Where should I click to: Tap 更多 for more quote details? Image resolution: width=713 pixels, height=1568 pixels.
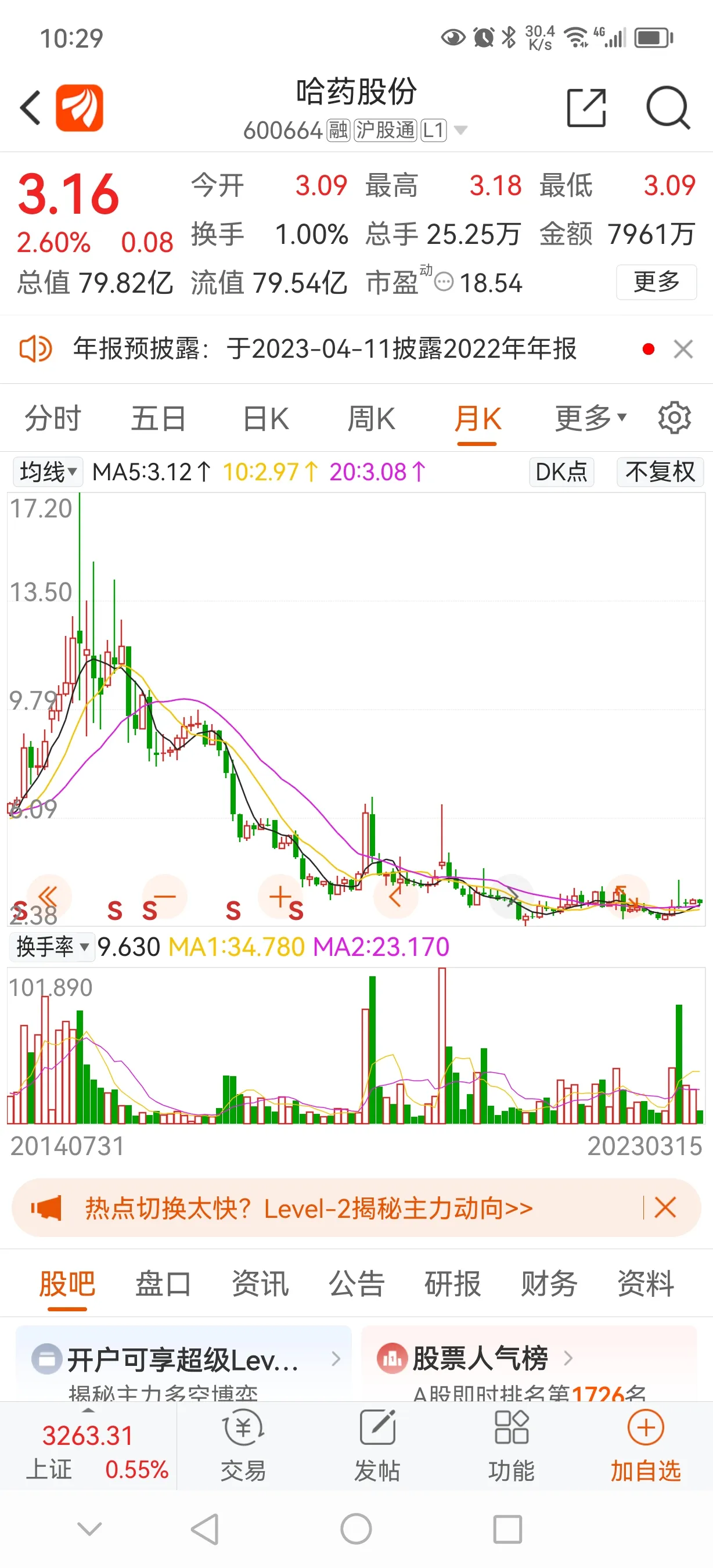click(656, 282)
